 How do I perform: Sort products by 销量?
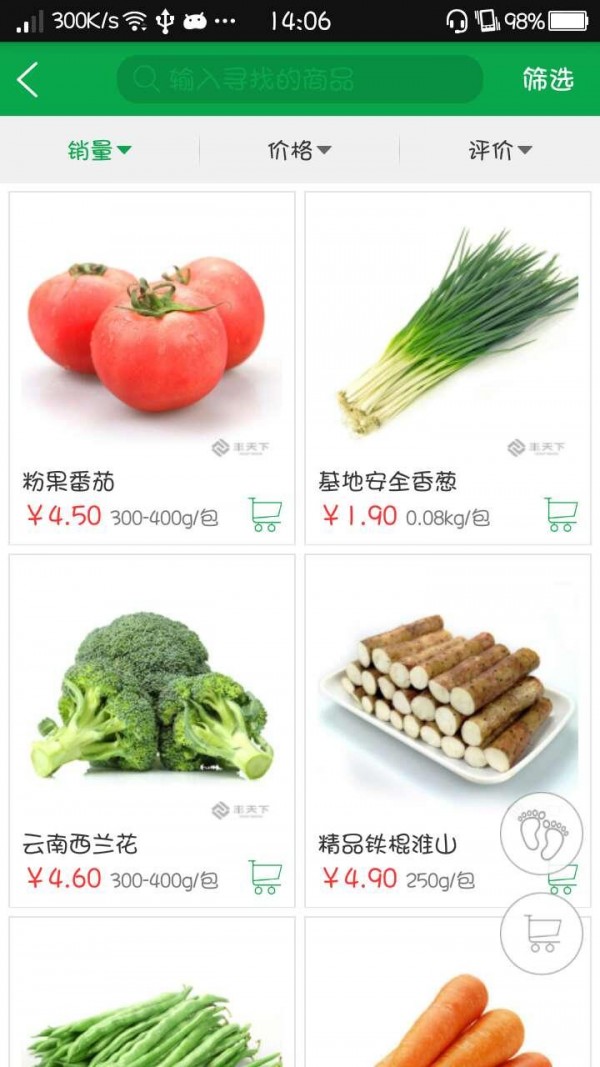point(99,151)
